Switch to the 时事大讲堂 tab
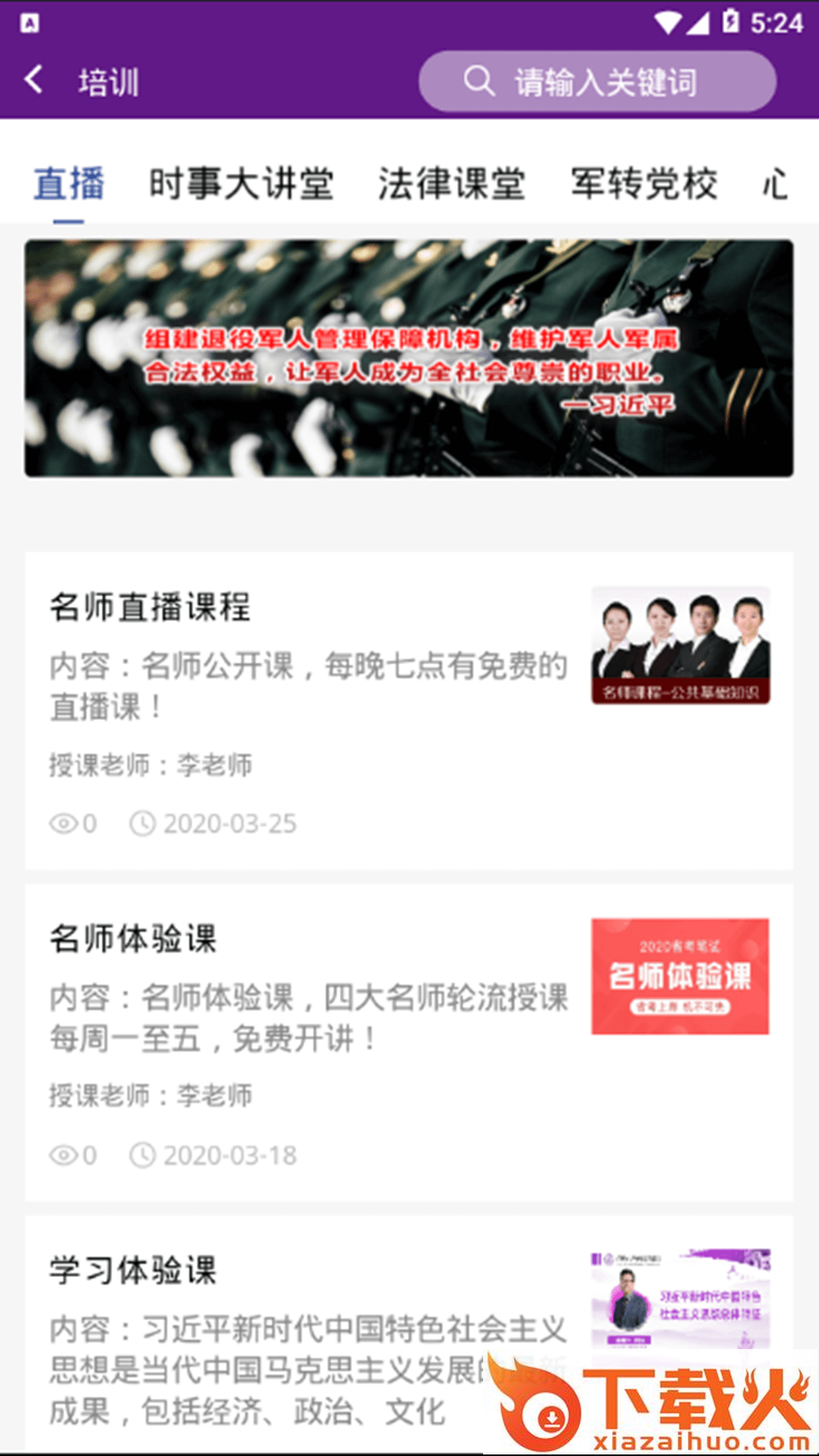 pyautogui.click(x=243, y=182)
